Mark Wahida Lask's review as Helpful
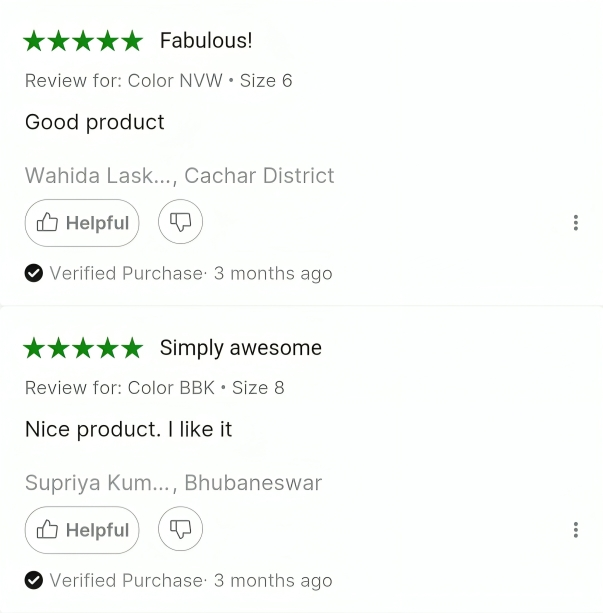This screenshot has height=613, width=603. tap(82, 223)
